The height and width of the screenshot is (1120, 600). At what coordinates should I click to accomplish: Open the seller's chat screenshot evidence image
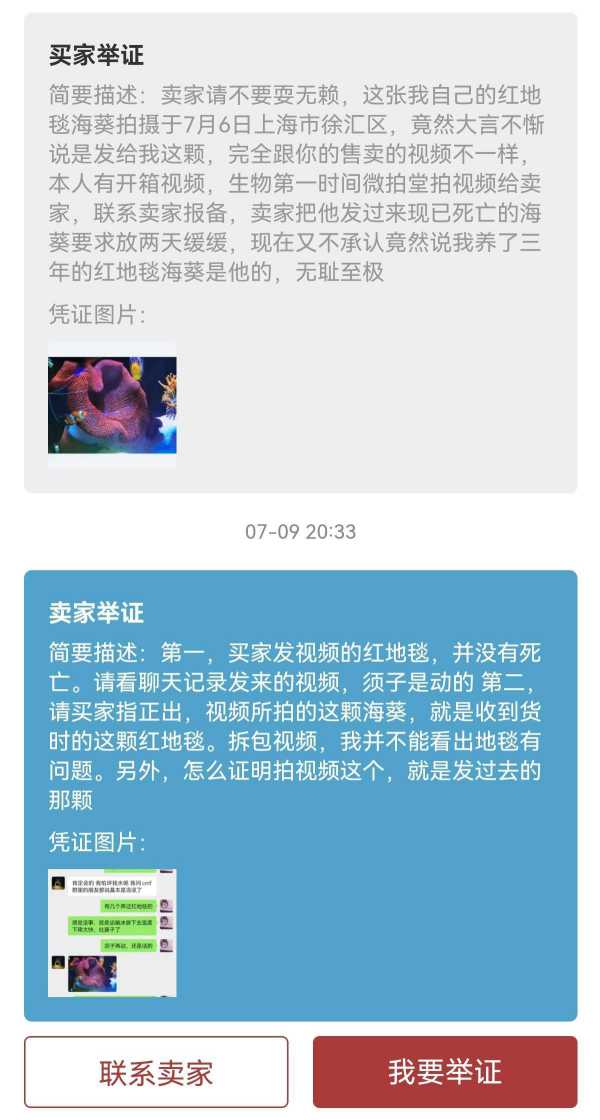pyautogui.click(x=112, y=932)
